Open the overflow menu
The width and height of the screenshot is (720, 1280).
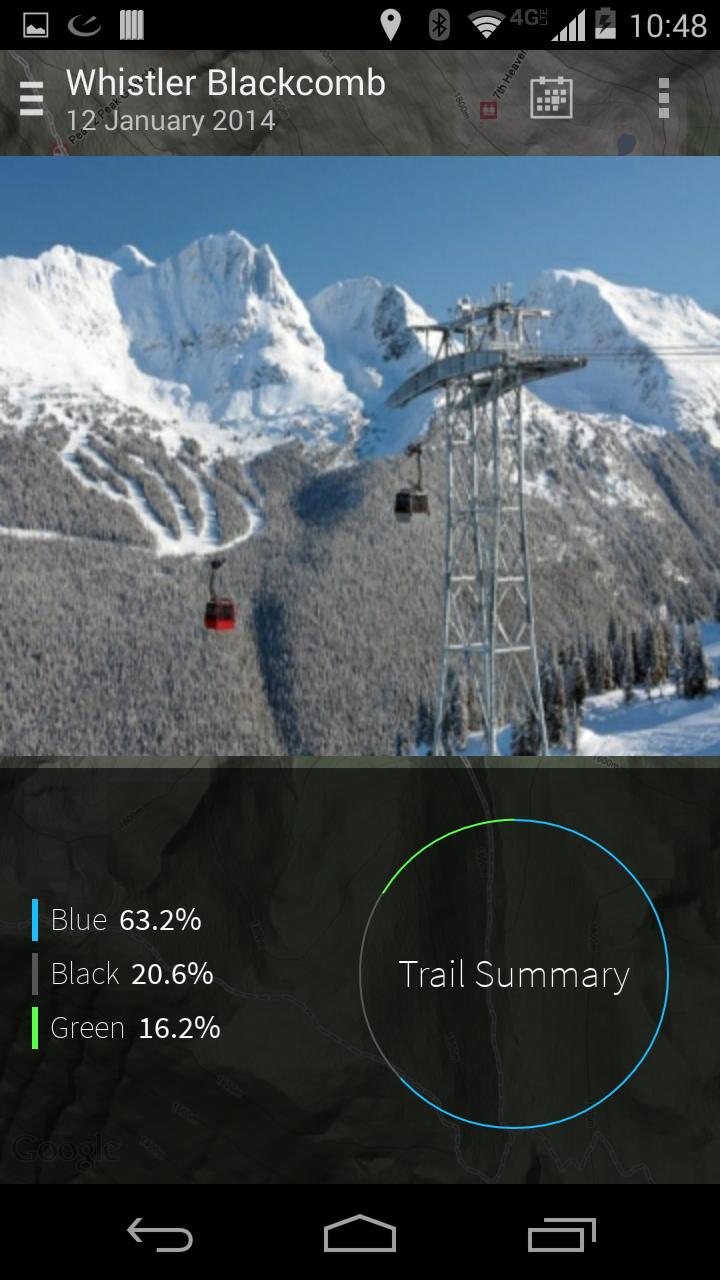663,98
